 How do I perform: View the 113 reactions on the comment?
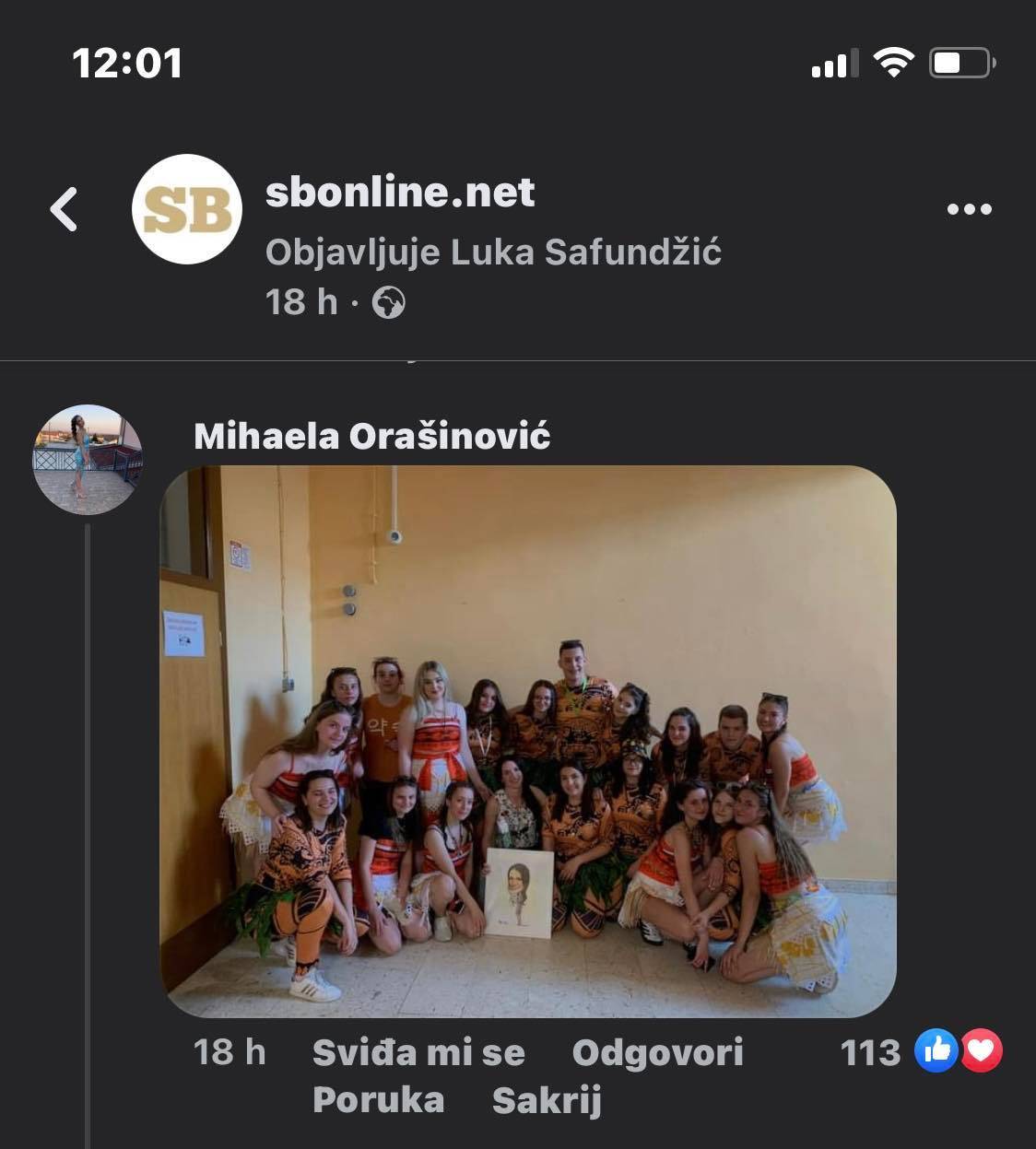920,1052
